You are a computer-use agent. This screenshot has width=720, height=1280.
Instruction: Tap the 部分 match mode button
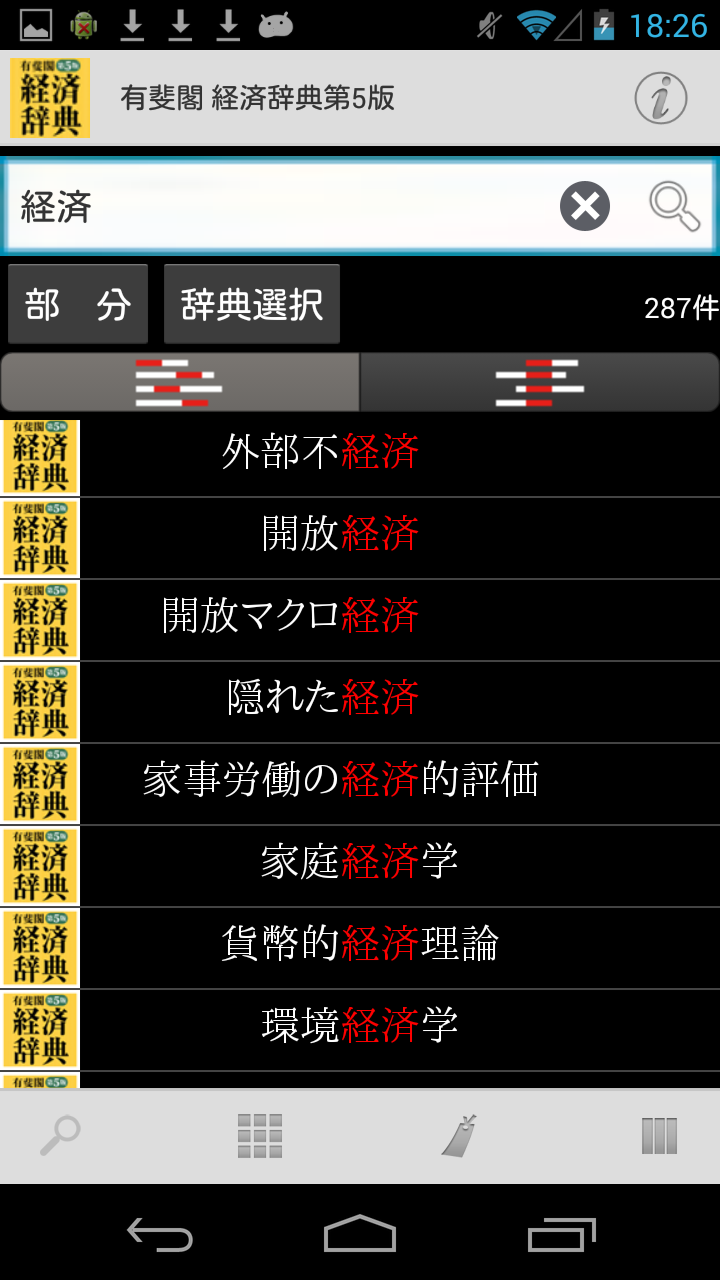coord(78,305)
